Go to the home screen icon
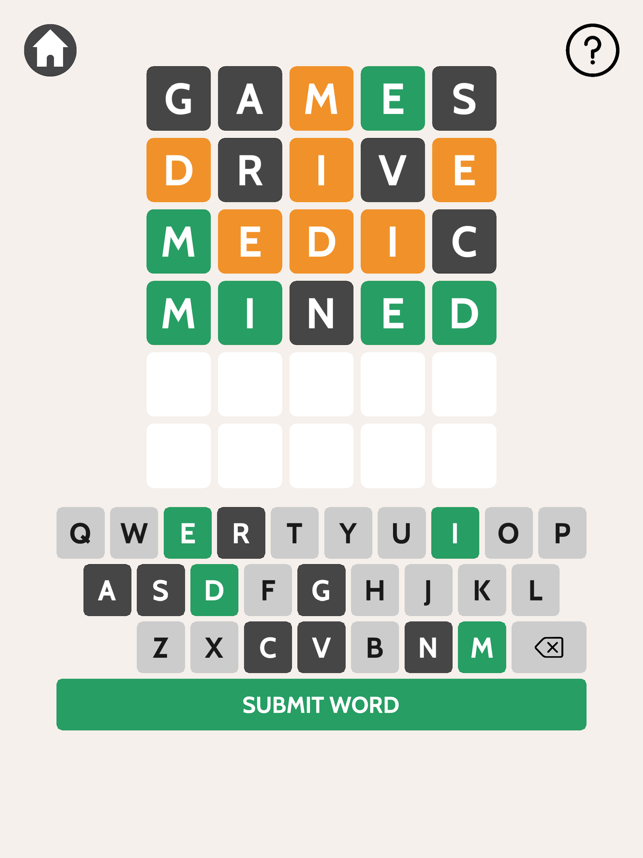Viewport: 643px width, 858px height. coord(50,50)
